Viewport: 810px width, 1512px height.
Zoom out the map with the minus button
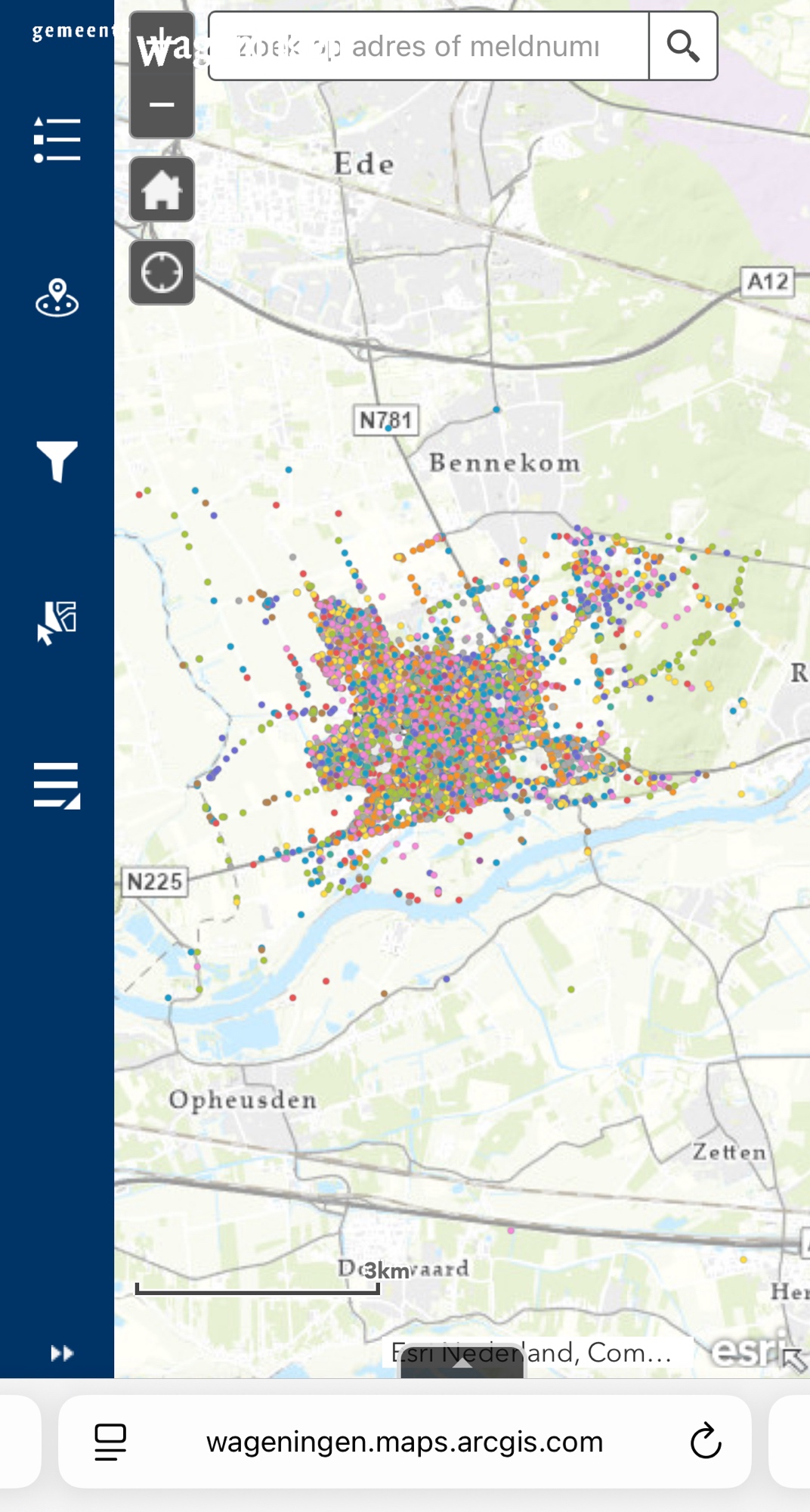coord(162,105)
